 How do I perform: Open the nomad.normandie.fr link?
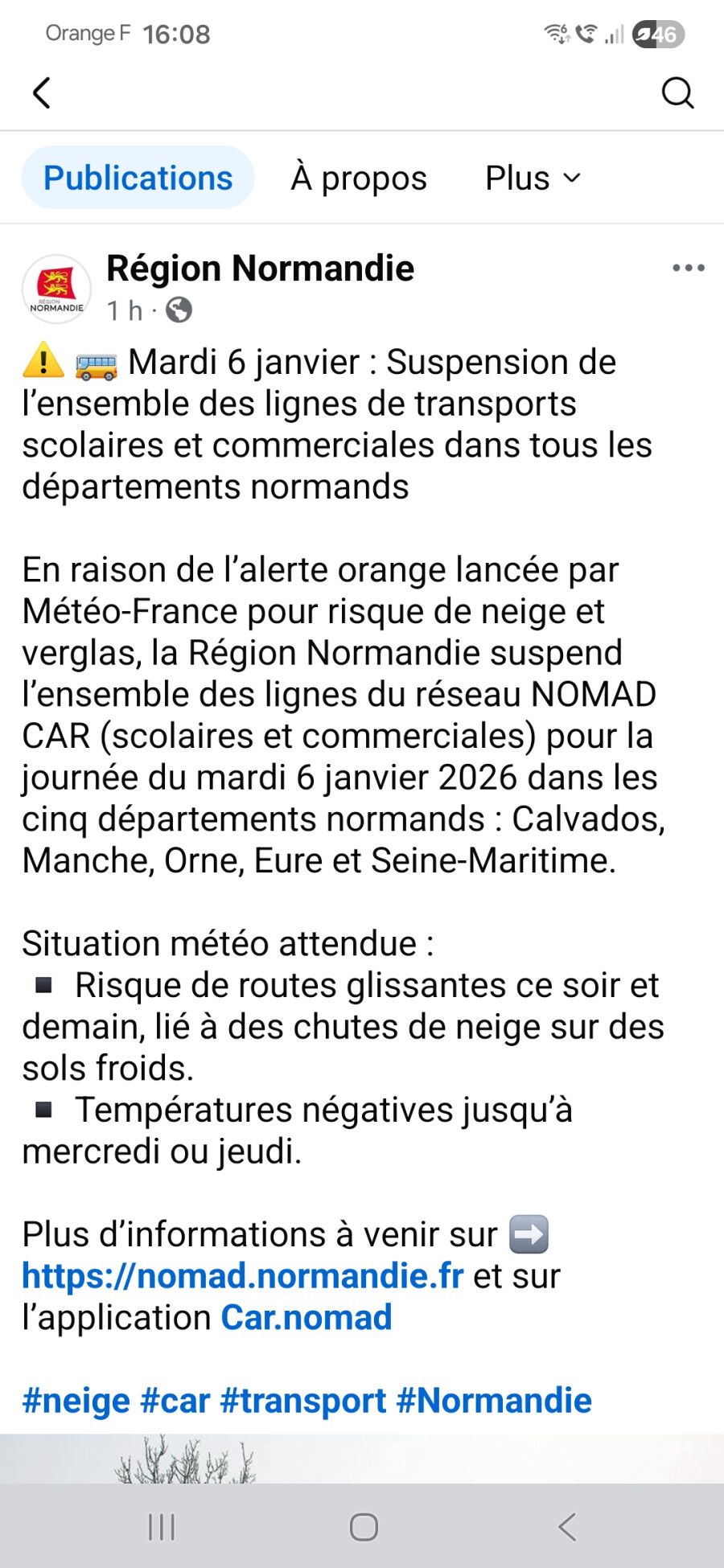243,1275
